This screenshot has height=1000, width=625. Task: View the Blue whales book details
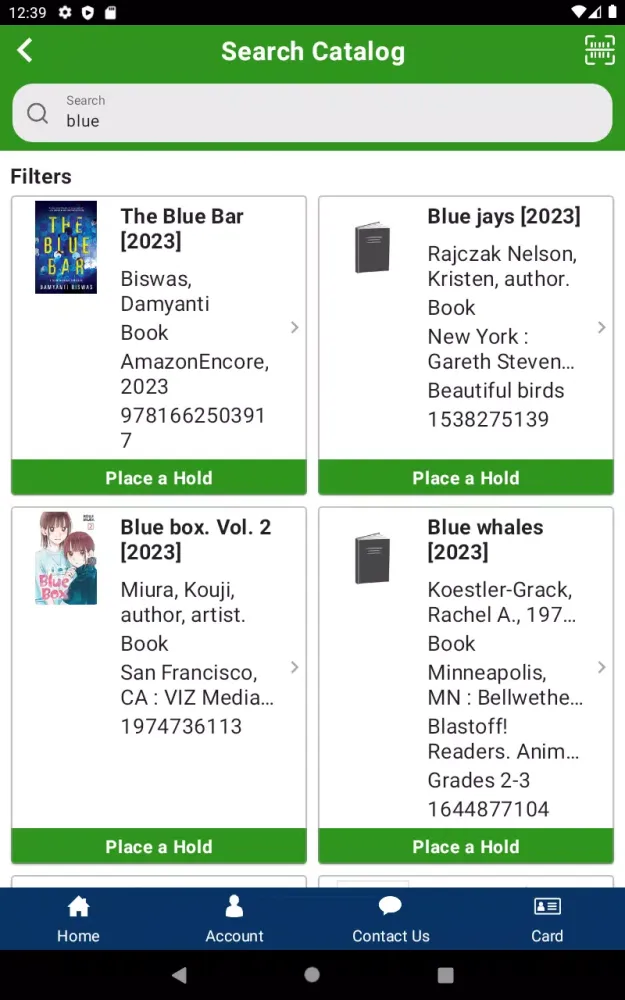485,539
